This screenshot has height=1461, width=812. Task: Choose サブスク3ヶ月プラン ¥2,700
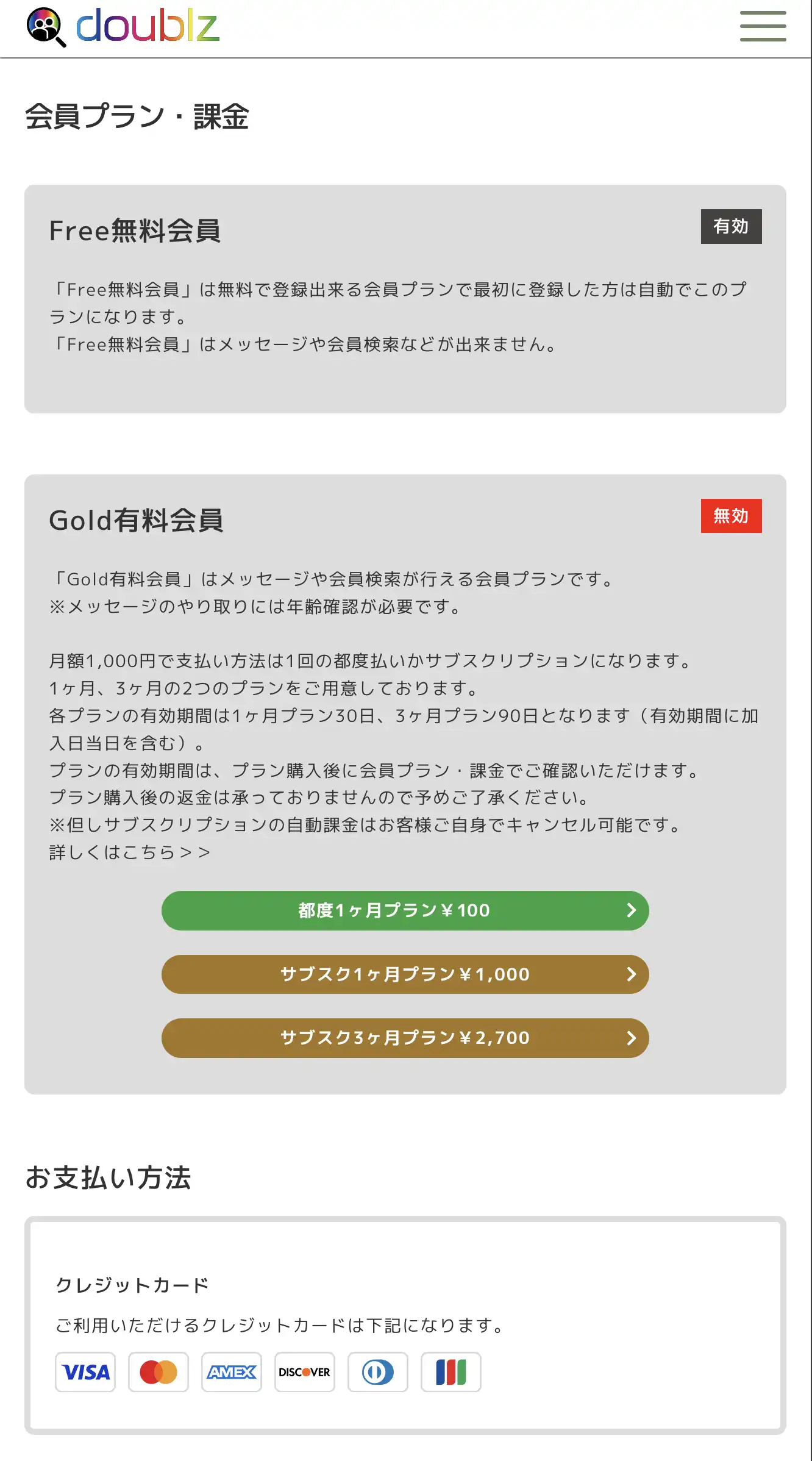point(405,1038)
